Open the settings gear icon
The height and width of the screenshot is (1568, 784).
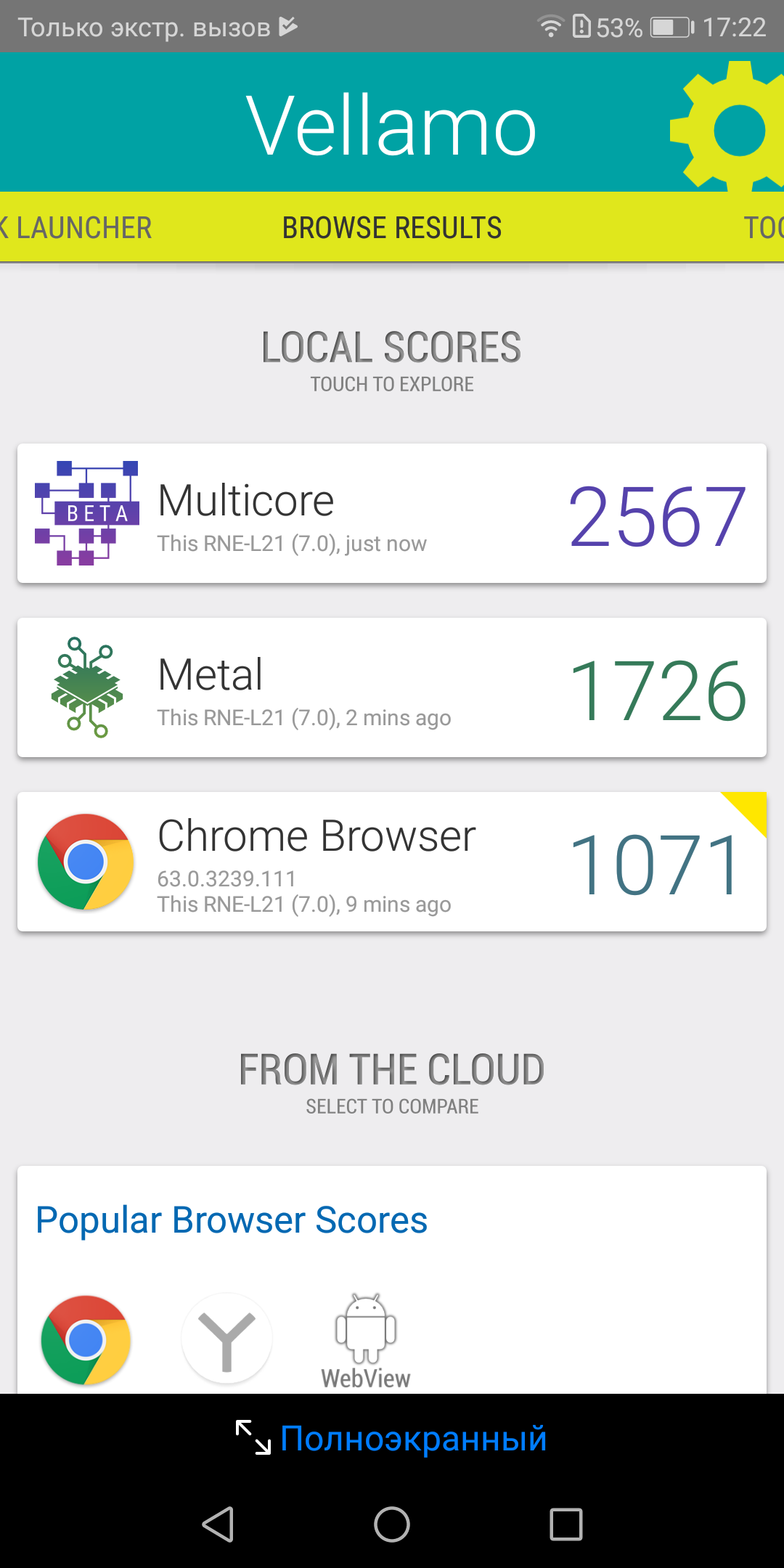click(x=730, y=127)
